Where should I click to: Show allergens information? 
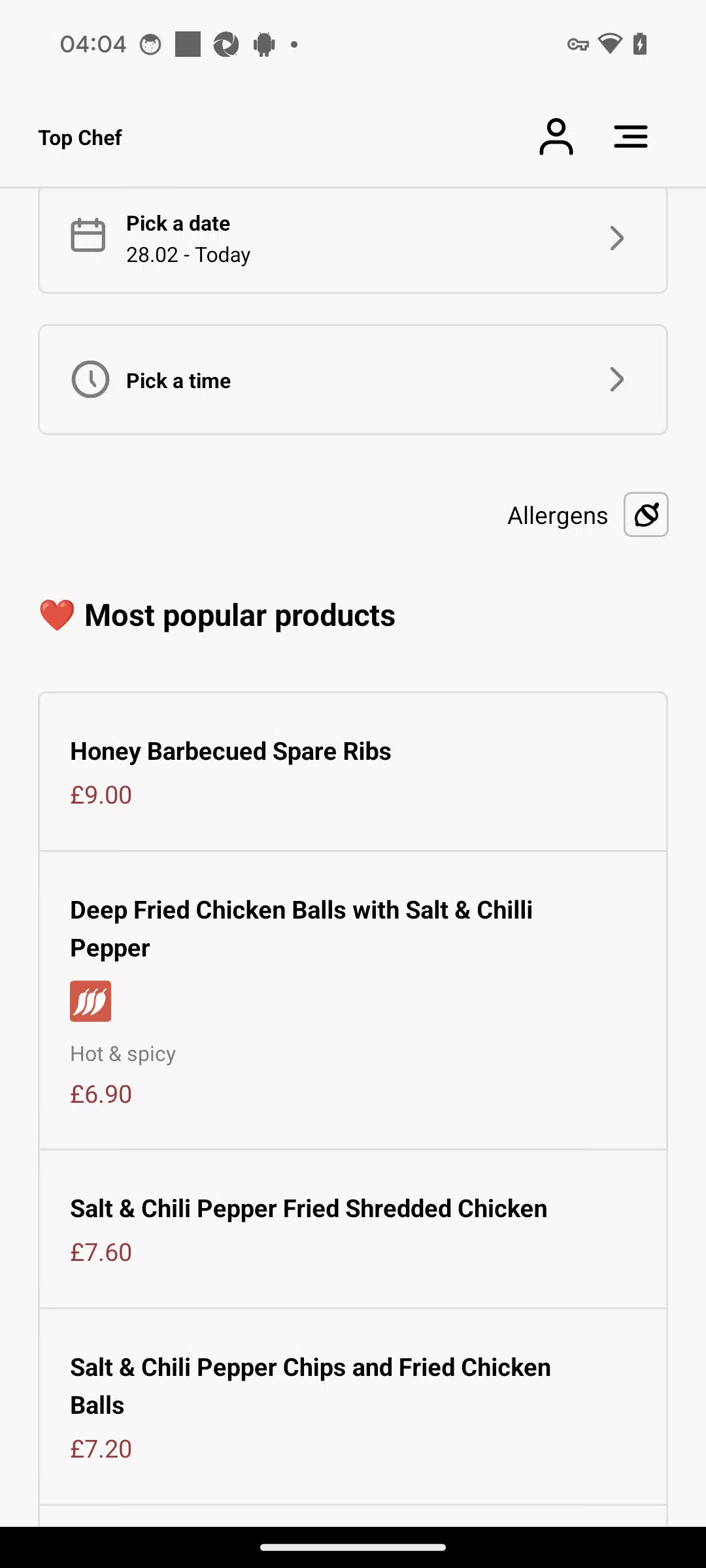click(x=645, y=515)
